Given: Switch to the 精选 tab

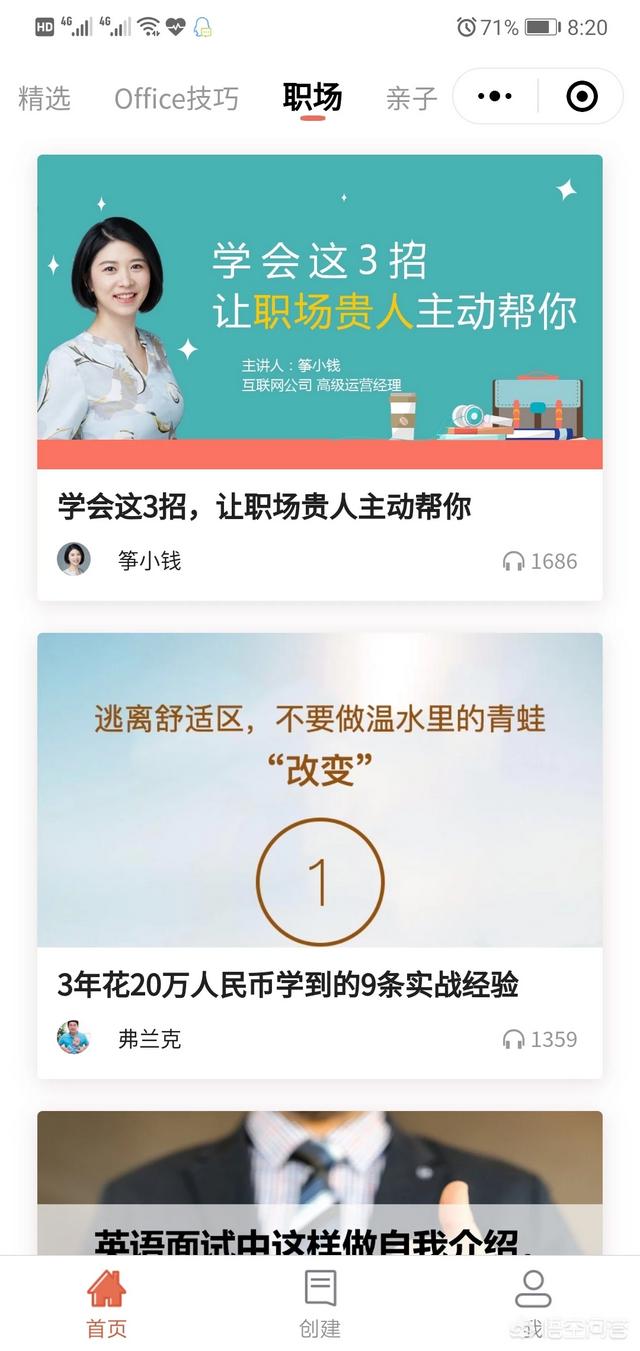Looking at the screenshot, I should pyautogui.click(x=44, y=98).
